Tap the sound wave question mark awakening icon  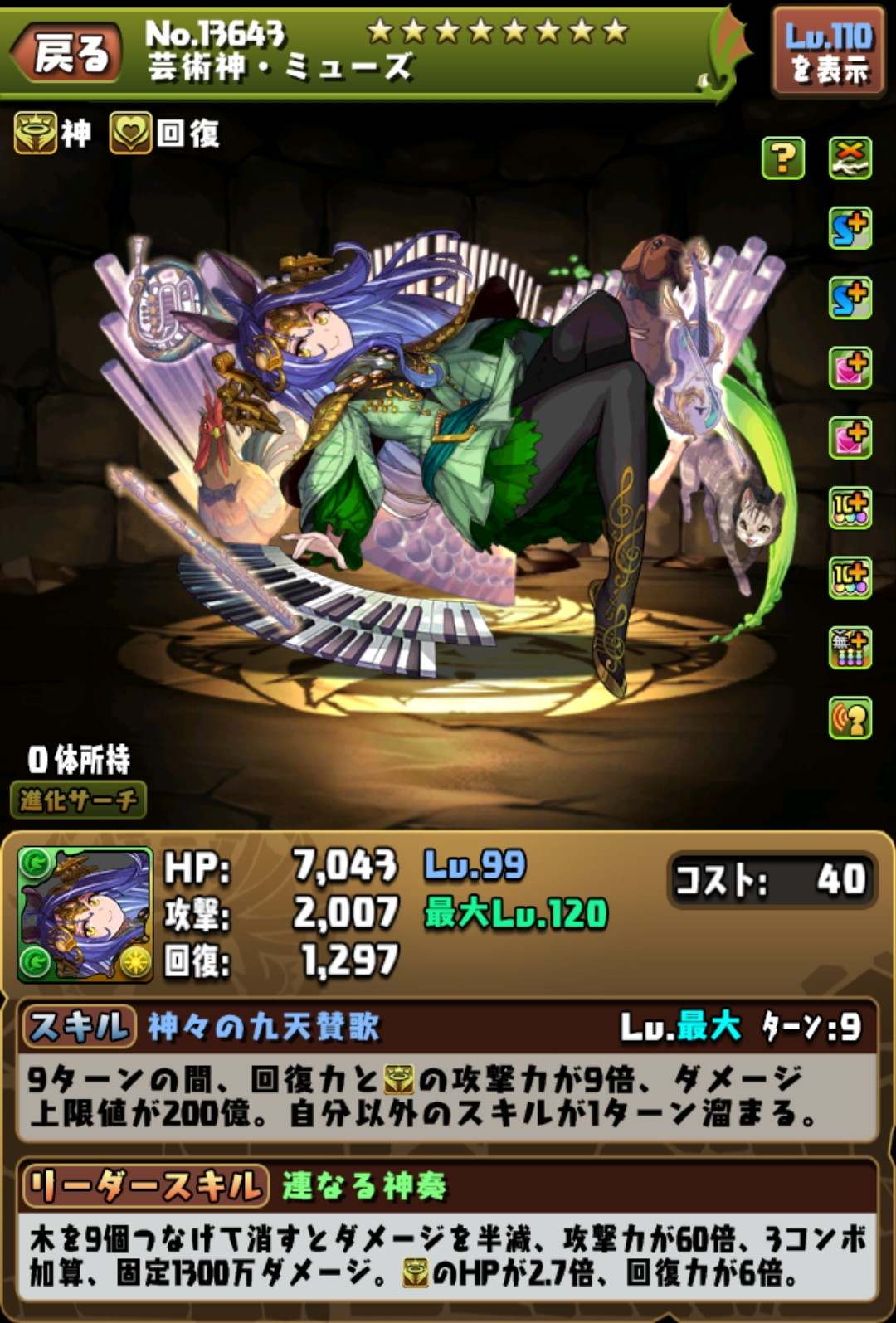(x=850, y=717)
